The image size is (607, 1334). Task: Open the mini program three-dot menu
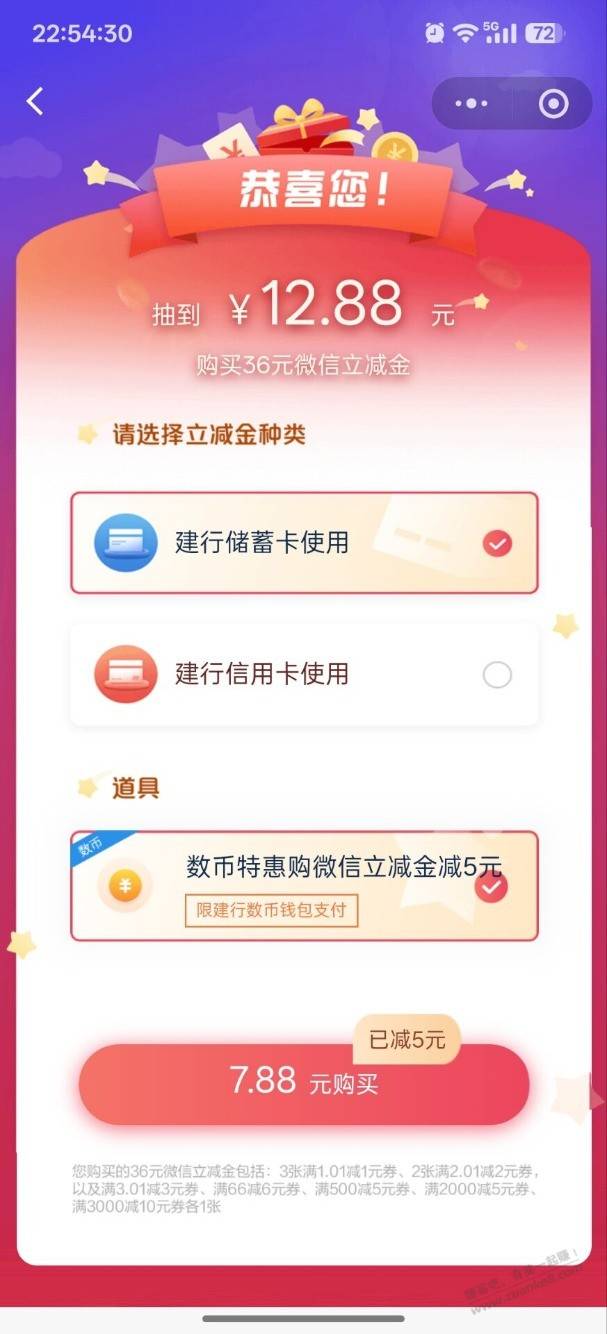click(470, 103)
